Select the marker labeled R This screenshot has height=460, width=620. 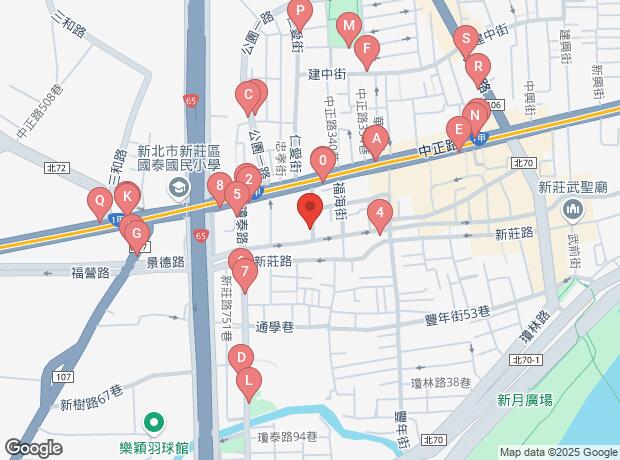coord(478,68)
